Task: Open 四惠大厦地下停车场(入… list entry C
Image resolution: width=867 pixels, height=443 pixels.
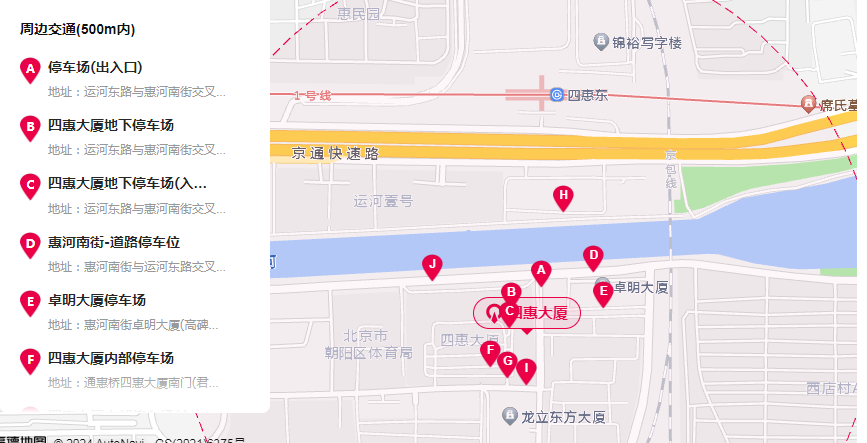Action: (127, 184)
